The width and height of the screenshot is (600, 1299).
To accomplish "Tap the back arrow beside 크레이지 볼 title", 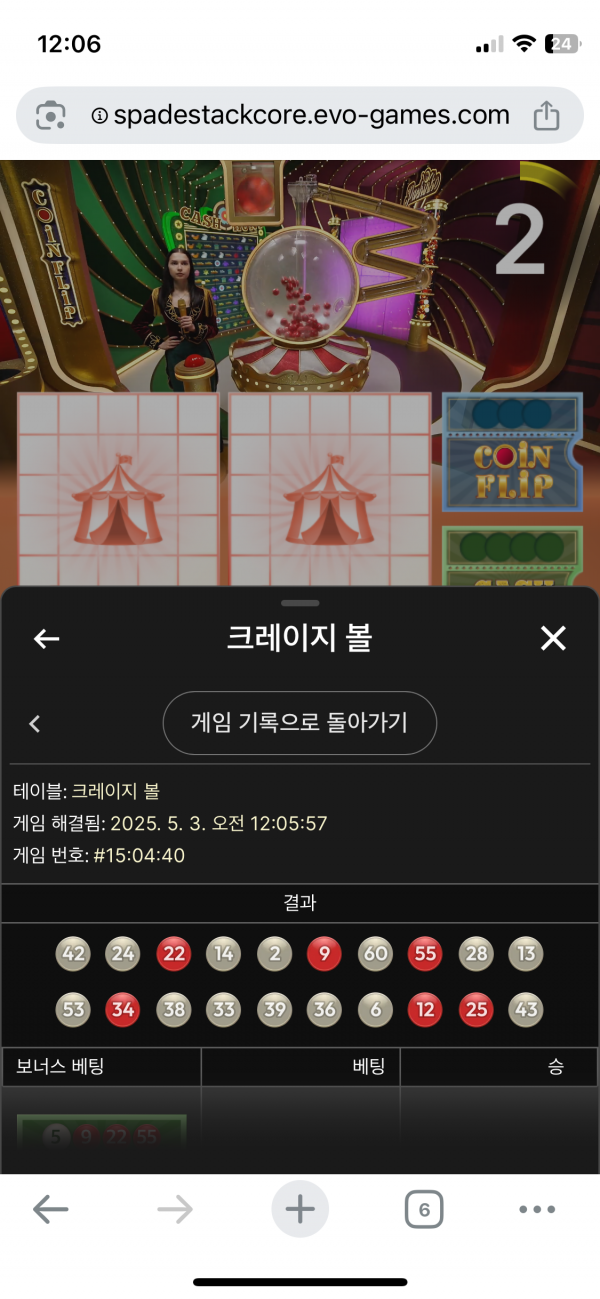I will (47, 639).
